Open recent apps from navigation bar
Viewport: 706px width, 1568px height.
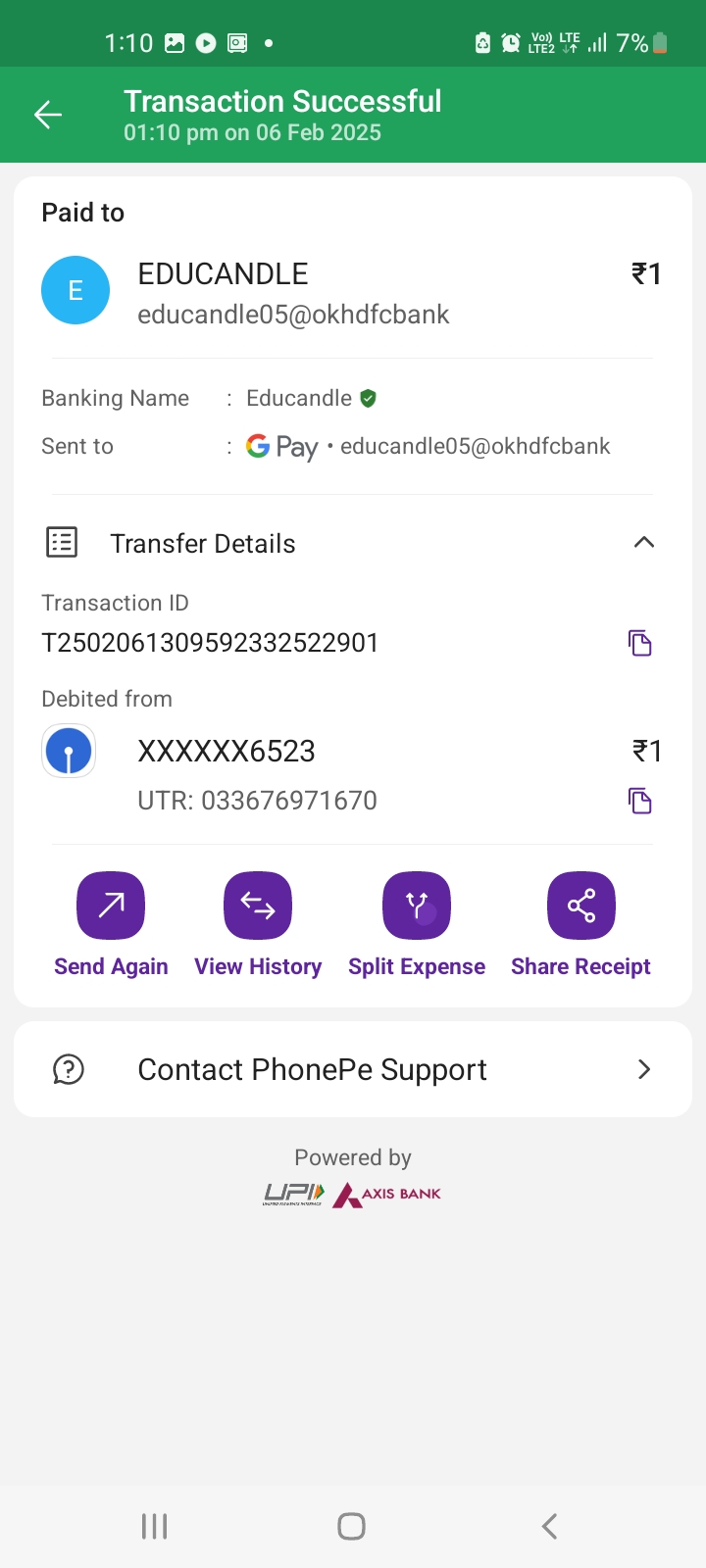pos(155,1526)
